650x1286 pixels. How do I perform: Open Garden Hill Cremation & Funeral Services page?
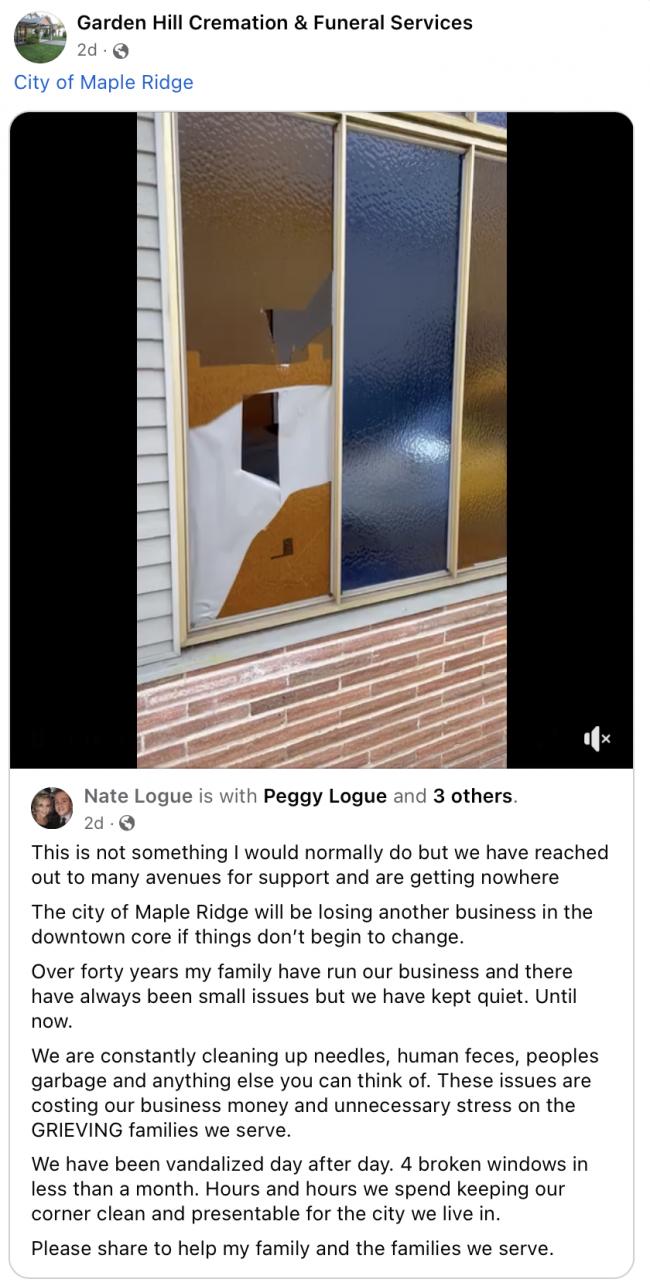pos(274,22)
